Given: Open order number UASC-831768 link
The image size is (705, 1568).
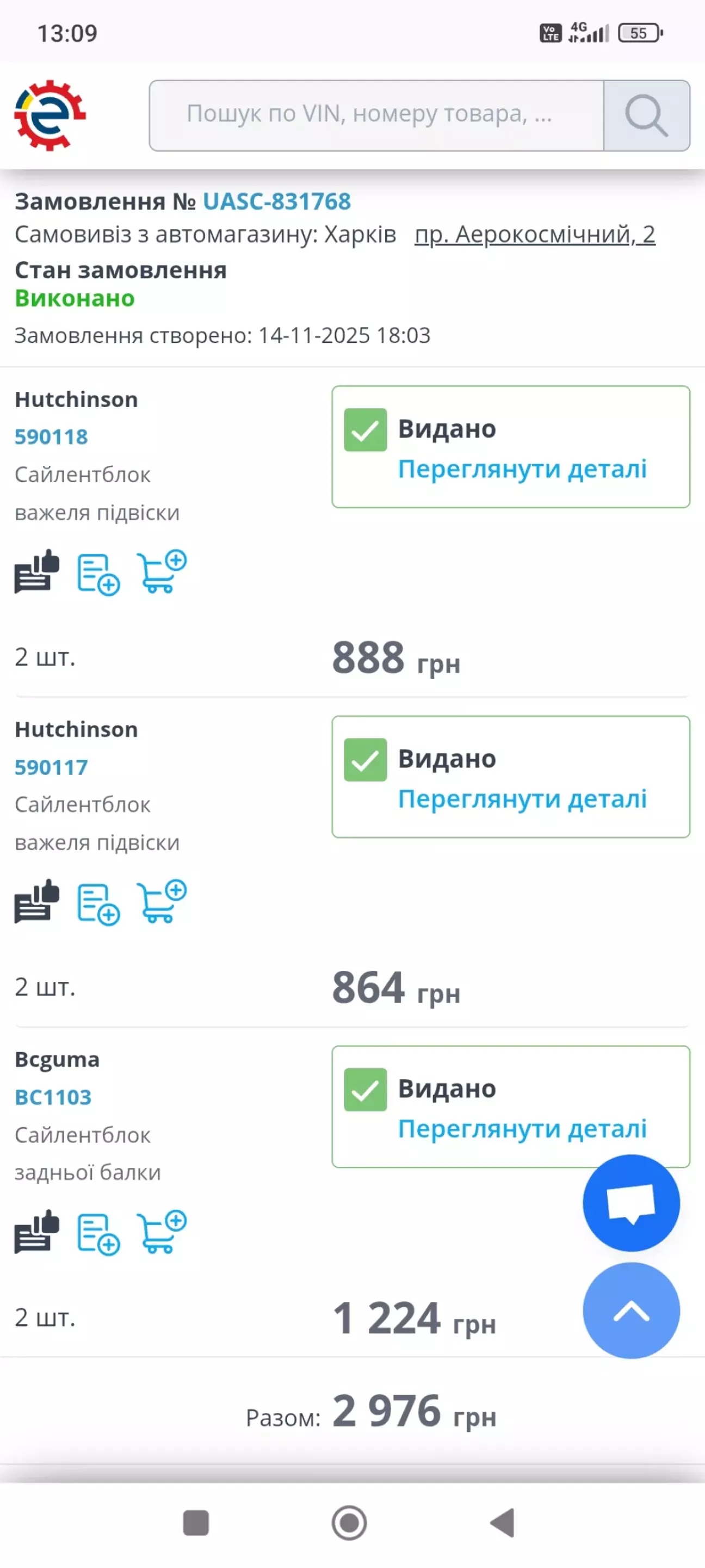Looking at the screenshot, I should [276, 201].
